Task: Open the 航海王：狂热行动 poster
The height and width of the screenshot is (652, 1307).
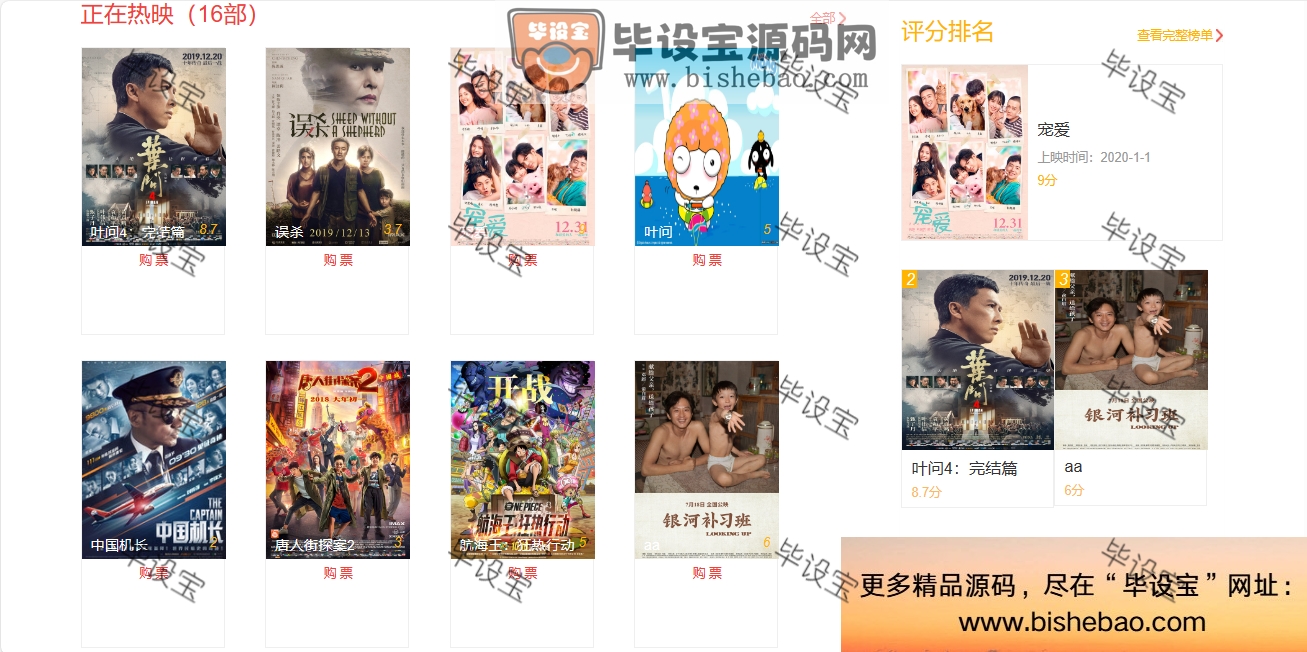Action: [x=522, y=459]
